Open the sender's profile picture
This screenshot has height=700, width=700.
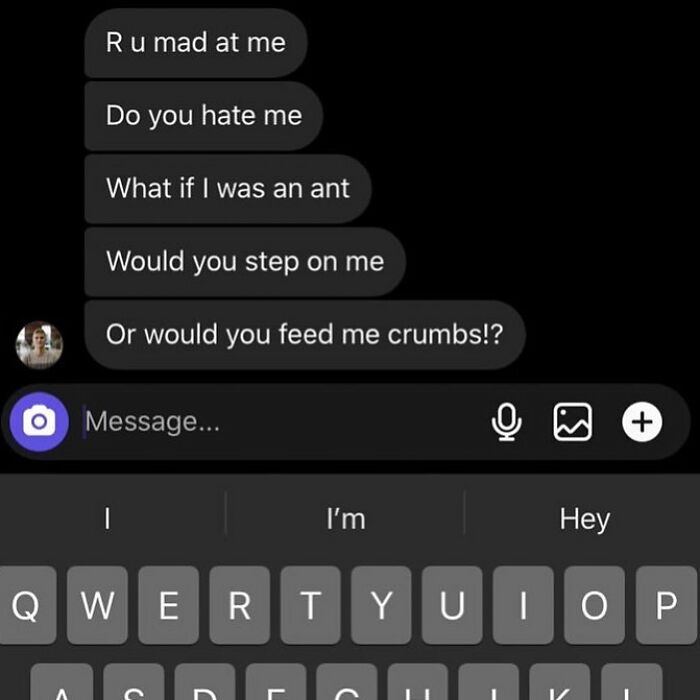pyautogui.click(x=40, y=345)
